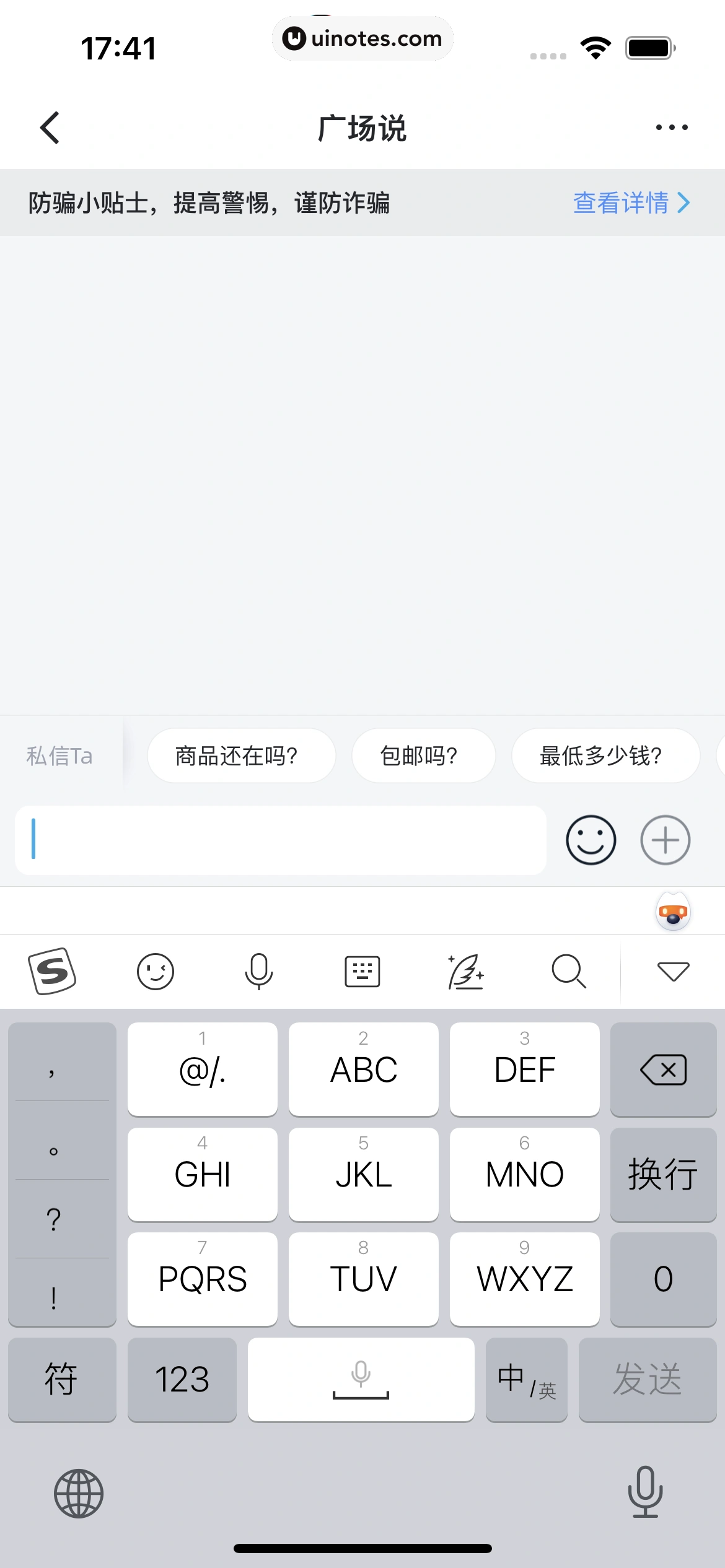Open the emoji picker beside the input

pyautogui.click(x=591, y=840)
